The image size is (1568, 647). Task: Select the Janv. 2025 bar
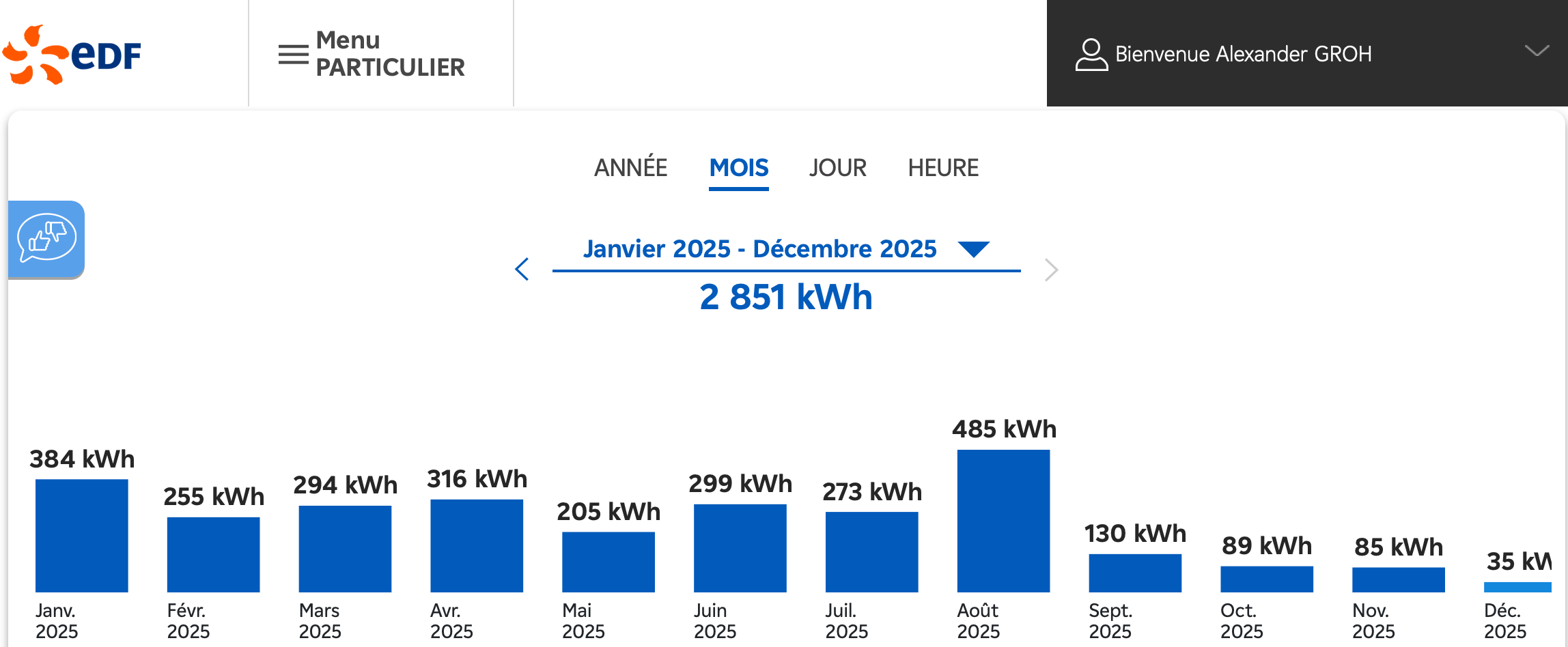[82, 535]
